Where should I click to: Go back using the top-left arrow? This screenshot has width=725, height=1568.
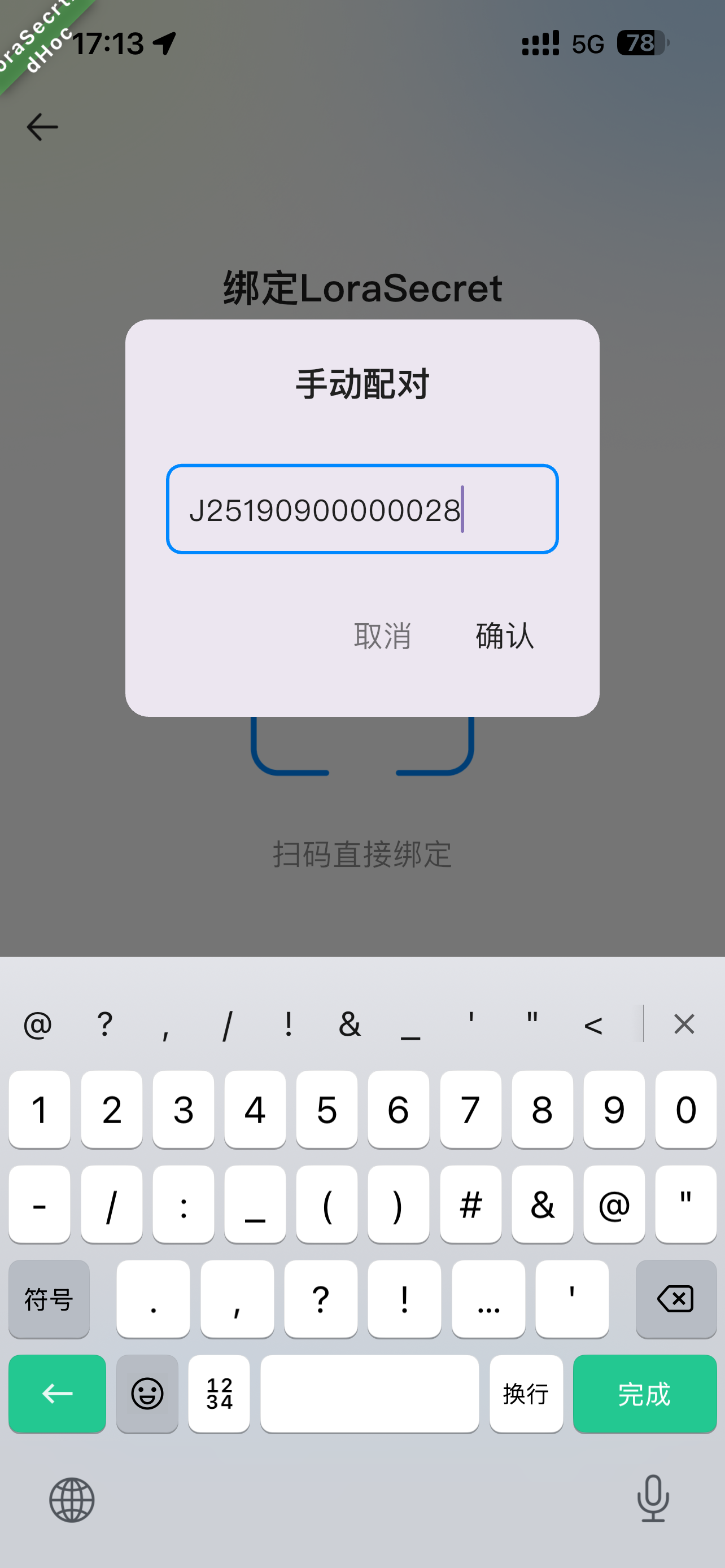[42, 127]
